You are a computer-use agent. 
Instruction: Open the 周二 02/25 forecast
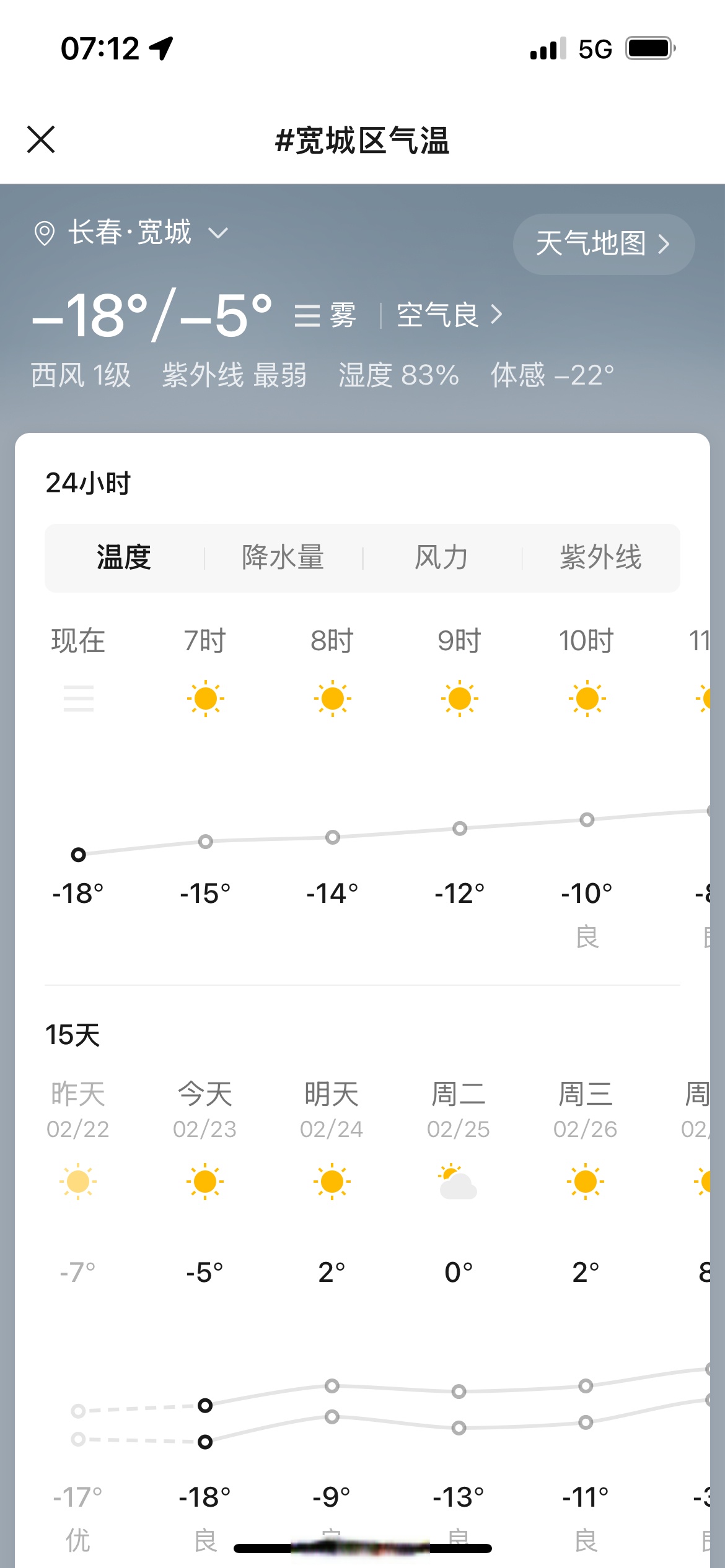[459, 1110]
